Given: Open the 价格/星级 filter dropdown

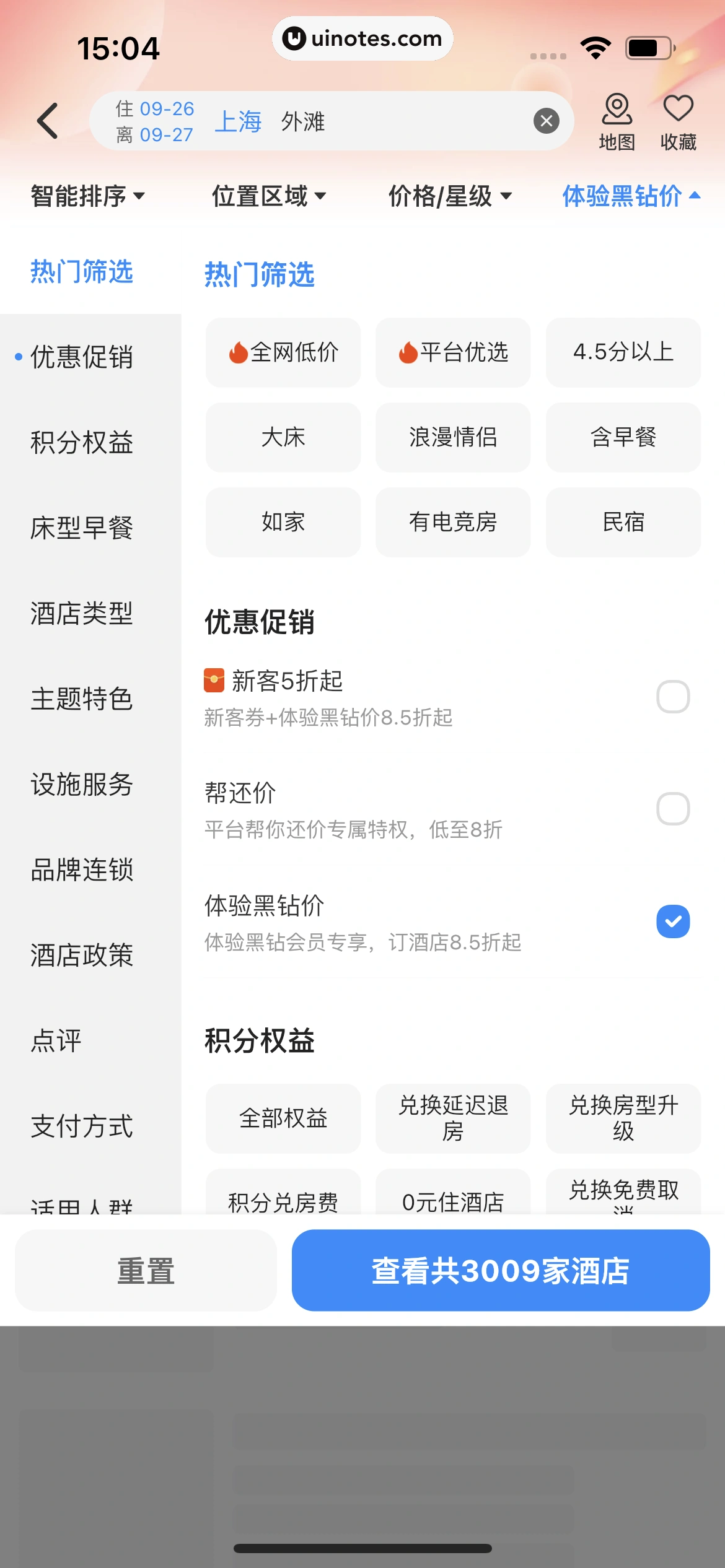Looking at the screenshot, I should [x=450, y=196].
